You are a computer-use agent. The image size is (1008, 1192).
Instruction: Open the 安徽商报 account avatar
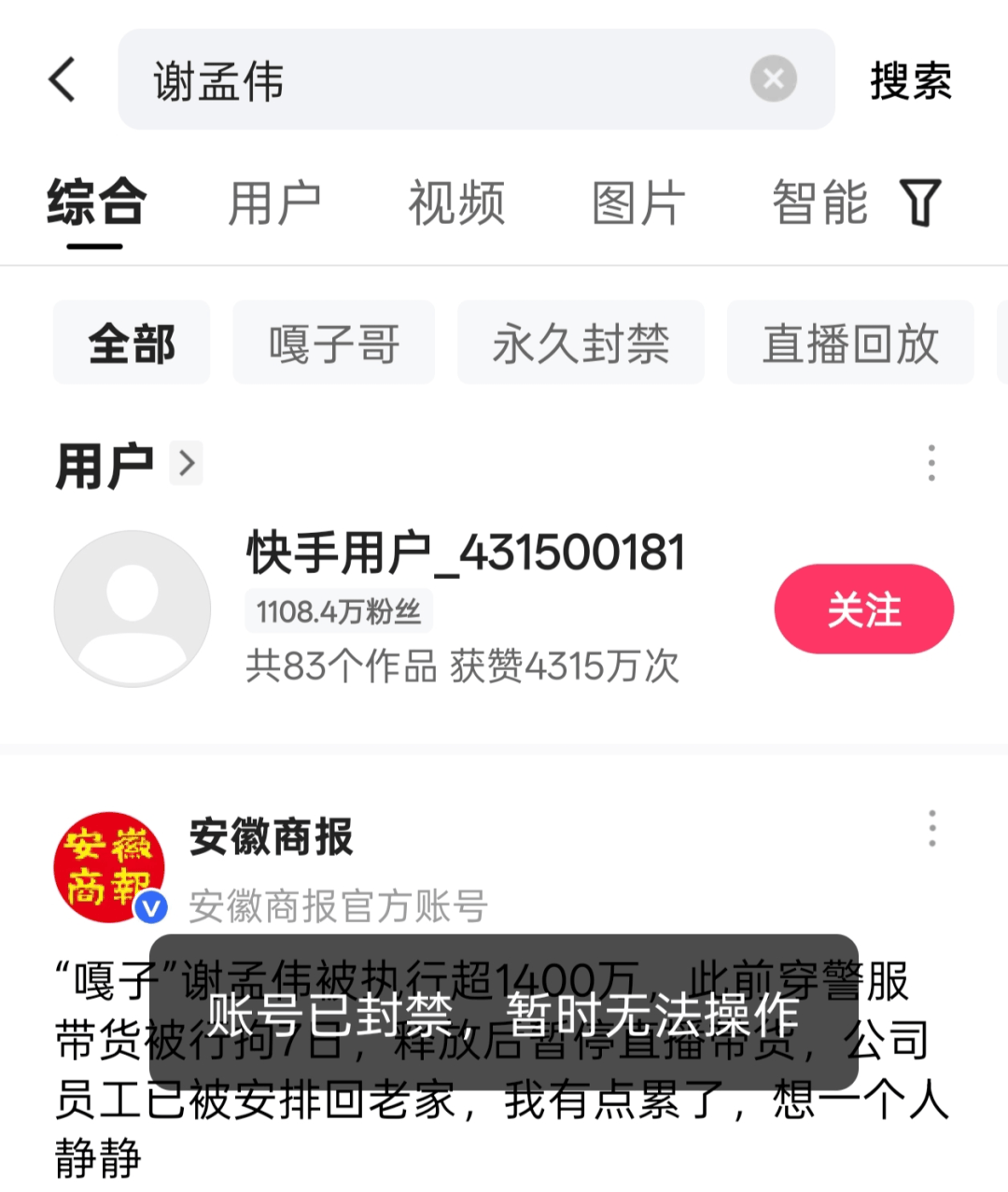click(109, 866)
